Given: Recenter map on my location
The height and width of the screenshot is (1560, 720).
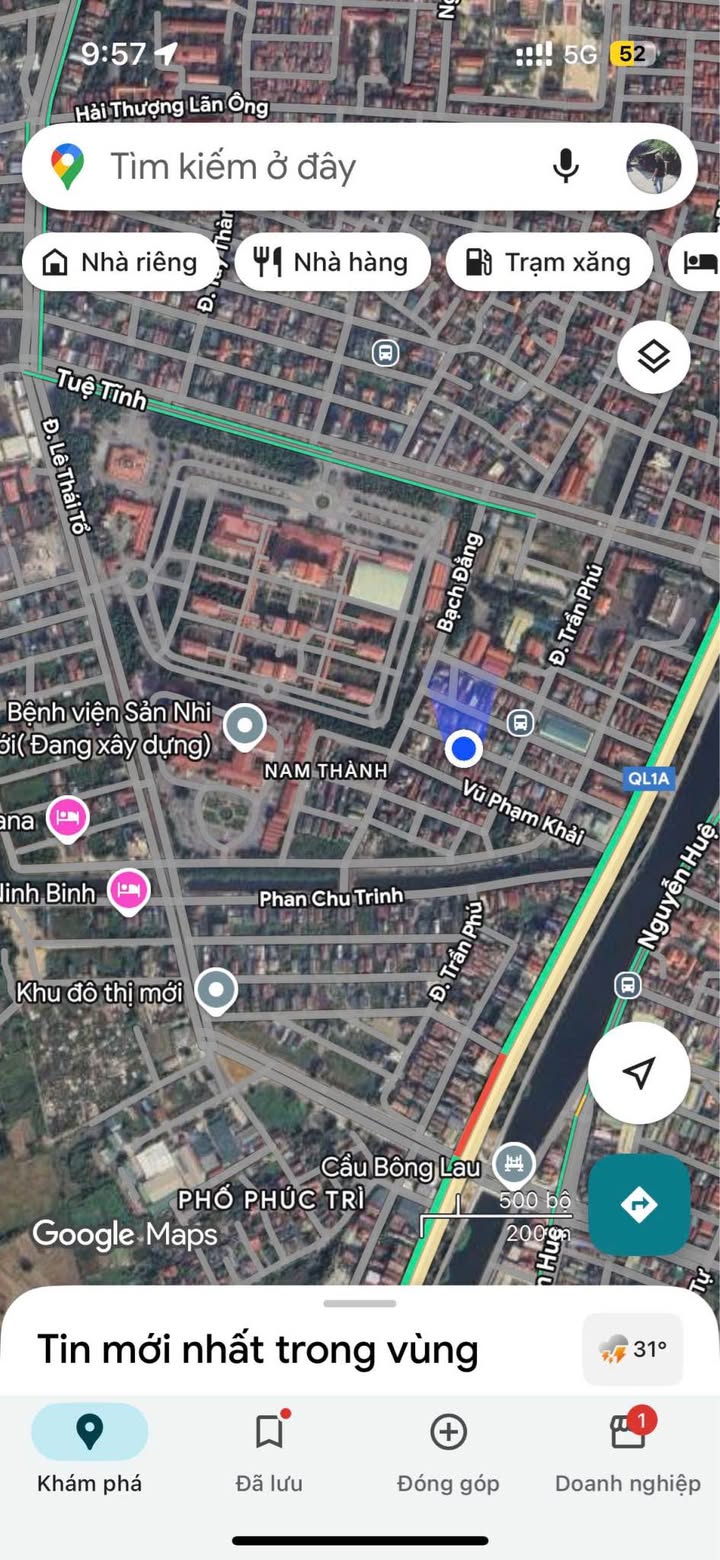Looking at the screenshot, I should pos(638,1072).
